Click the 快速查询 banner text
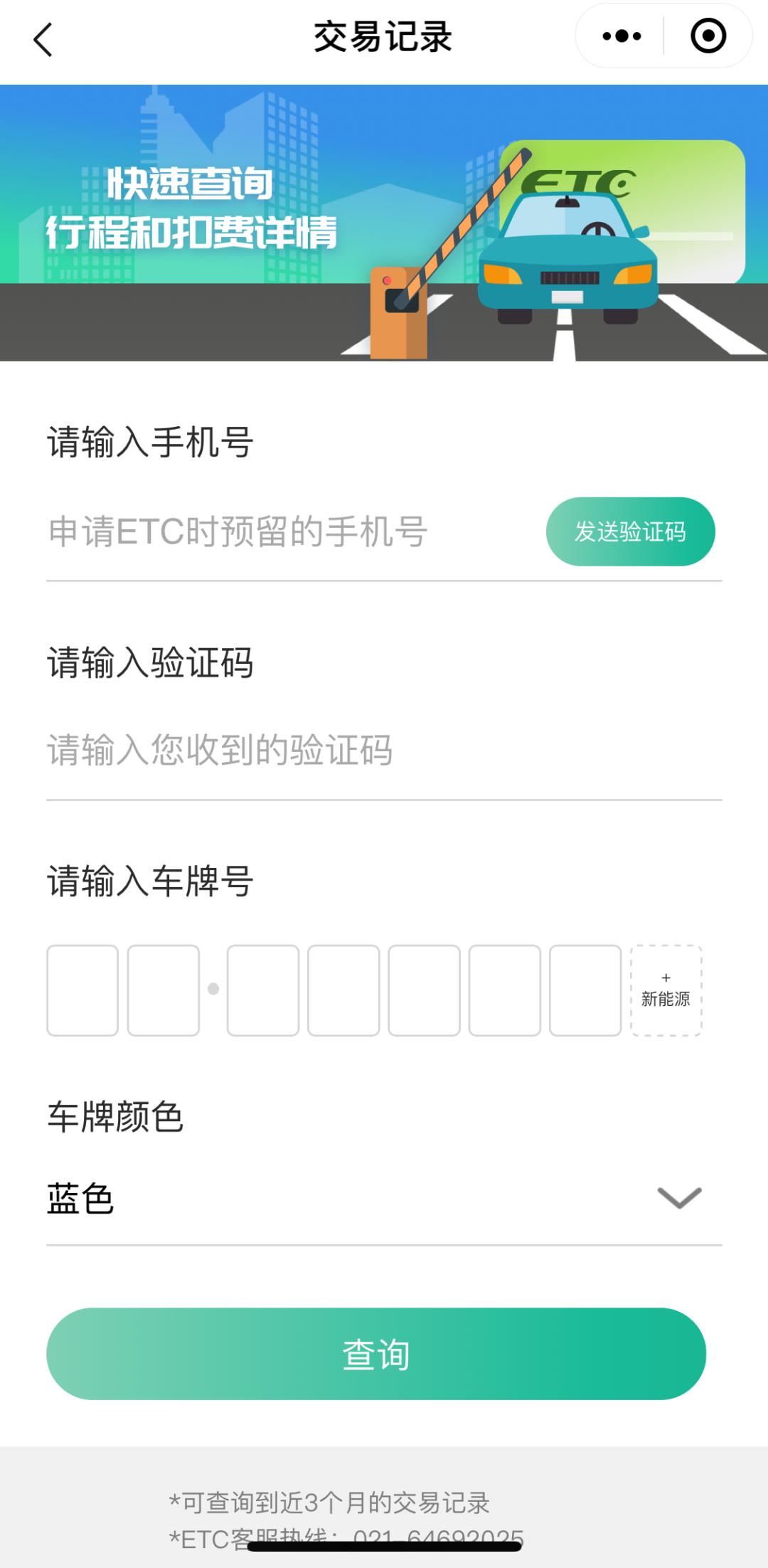This screenshot has width=768, height=1568. 192,184
